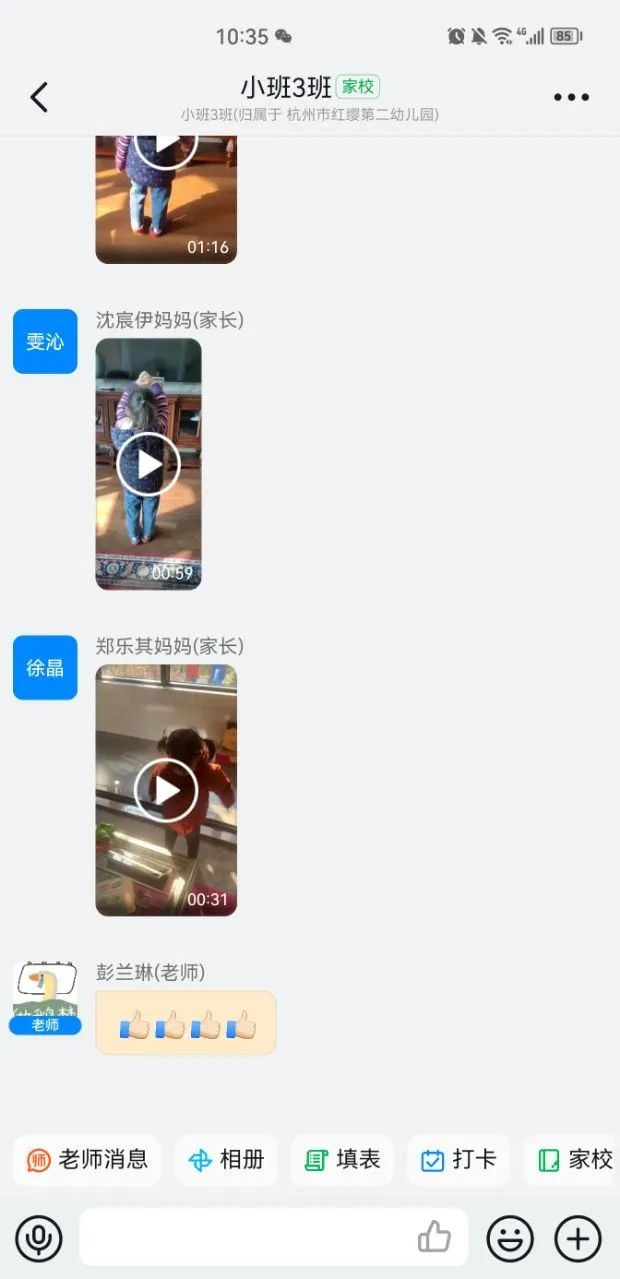Open 雯沁 avatar profile
This screenshot has height=1279, width=620.
45,341
